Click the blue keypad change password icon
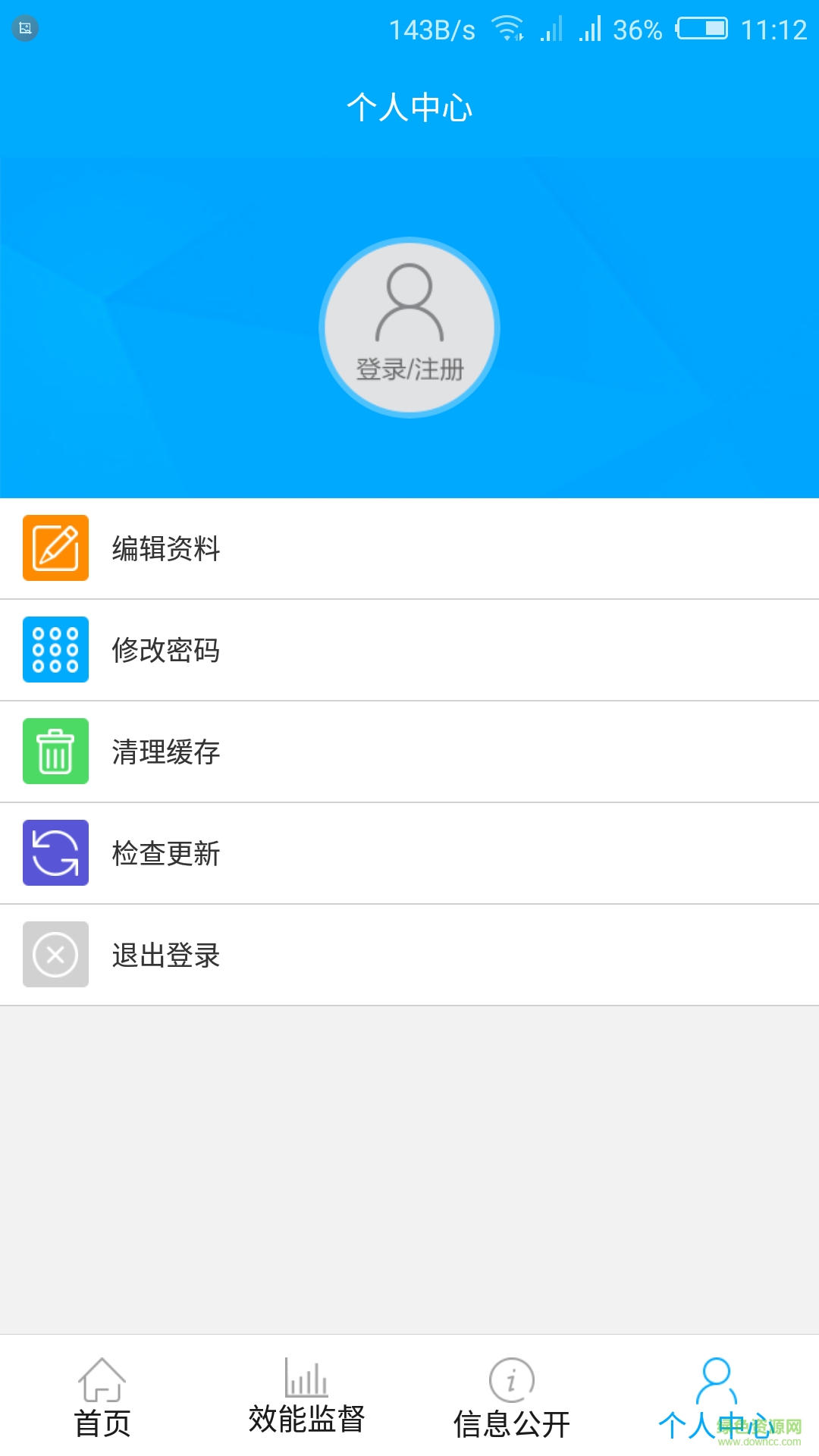 (55, 651)
